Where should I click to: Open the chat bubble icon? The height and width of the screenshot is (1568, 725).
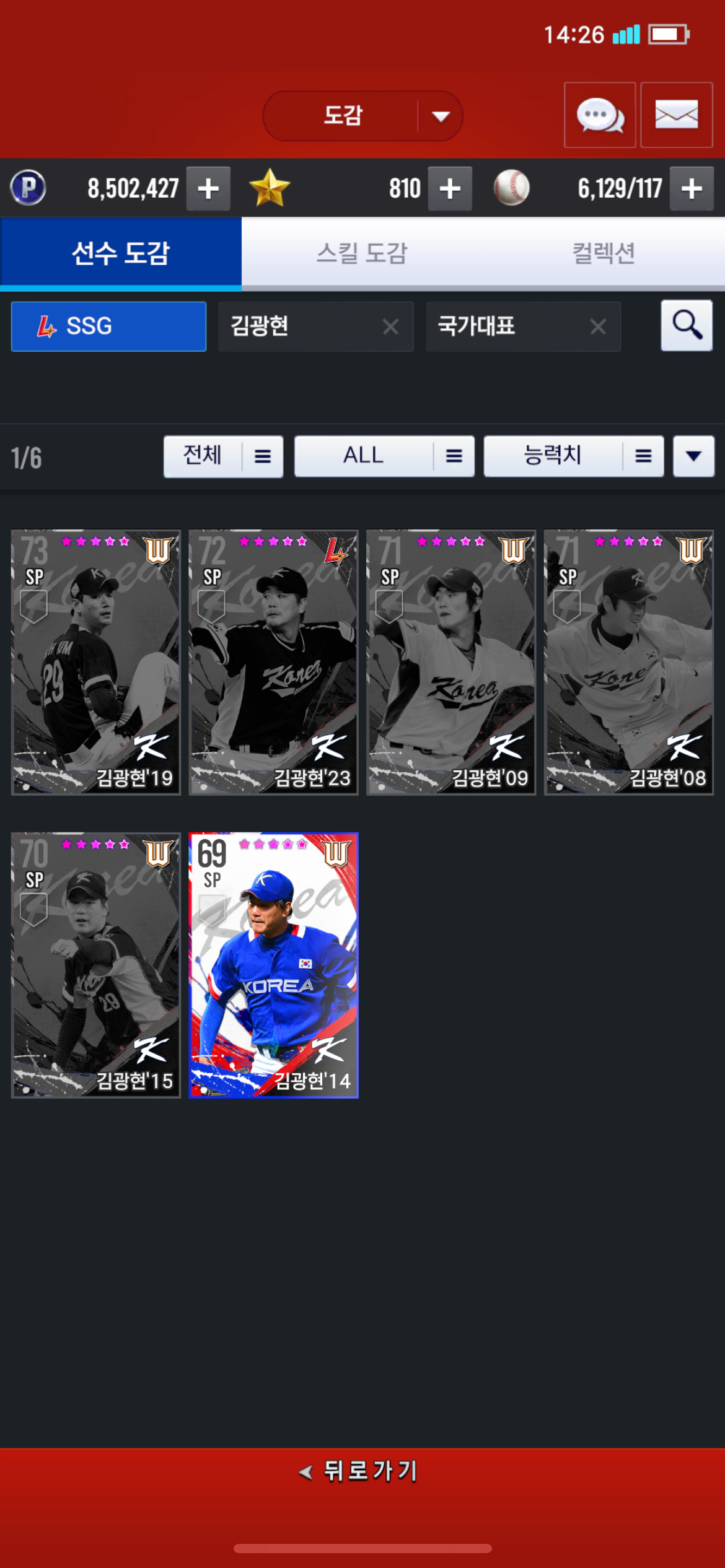(x=599, y=115)
